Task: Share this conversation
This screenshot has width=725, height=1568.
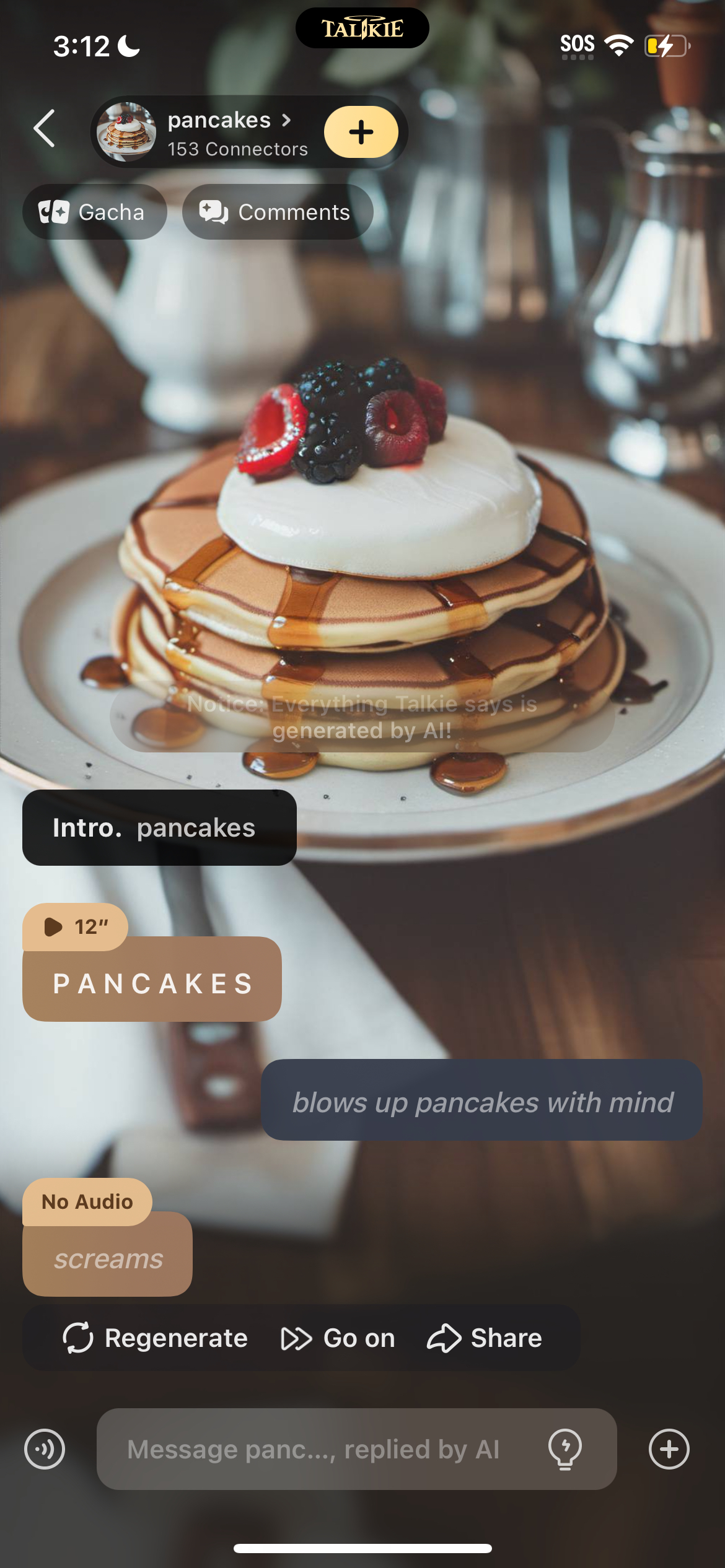Action: click(485, 1338)
